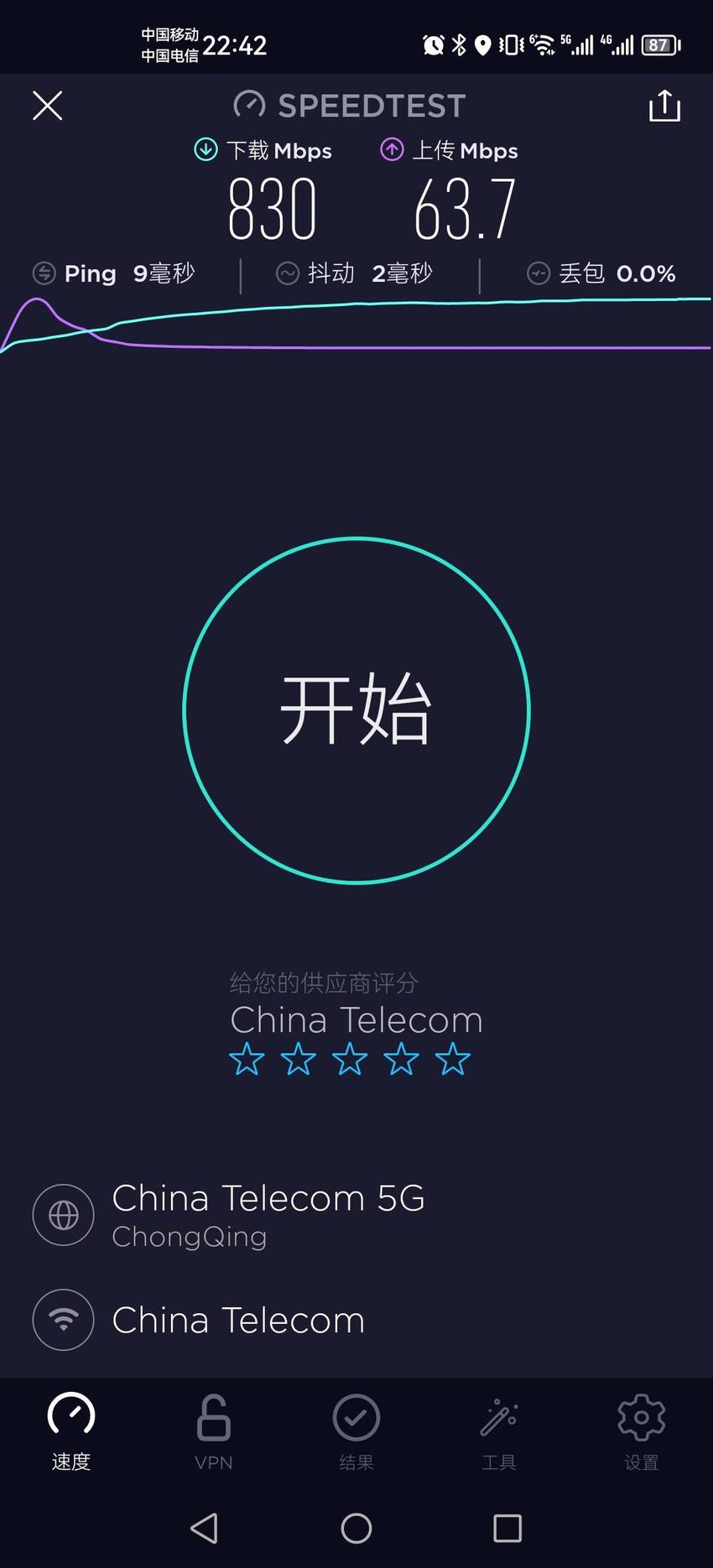Share the speed test result
Screen dimensions: 713x1568
[x=664, y=106]
